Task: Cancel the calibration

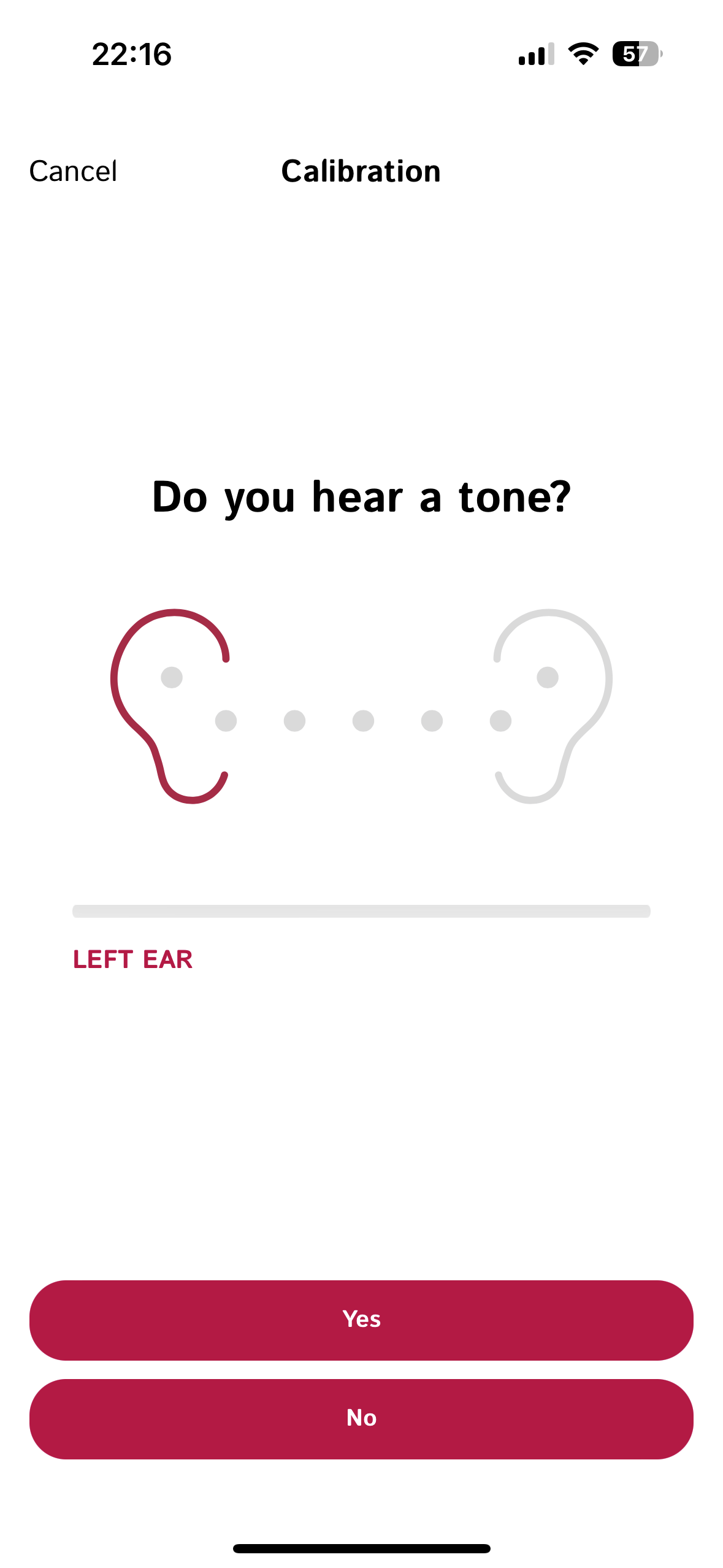Action: pos(73,171)
